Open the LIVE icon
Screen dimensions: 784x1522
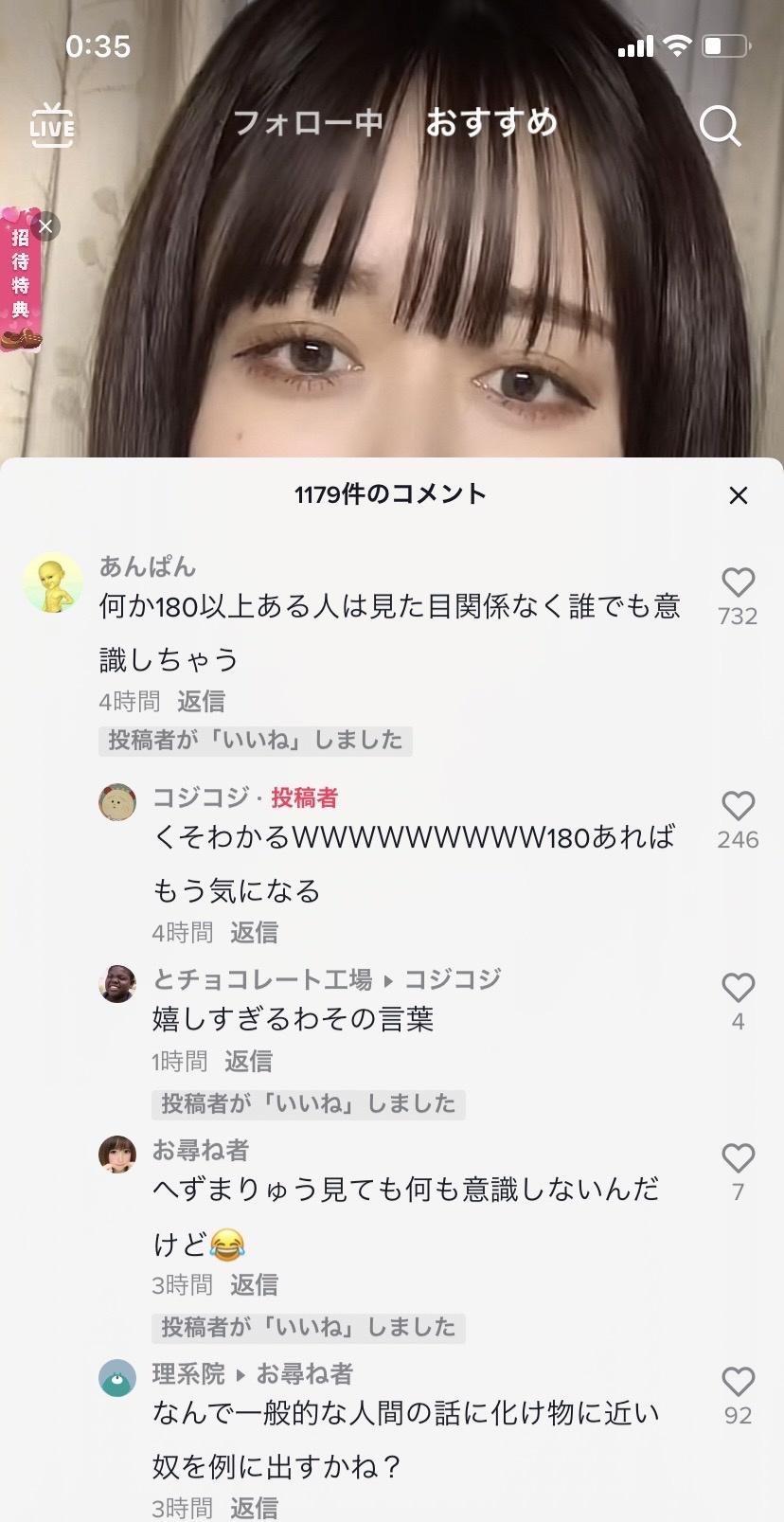coord(52,125)
